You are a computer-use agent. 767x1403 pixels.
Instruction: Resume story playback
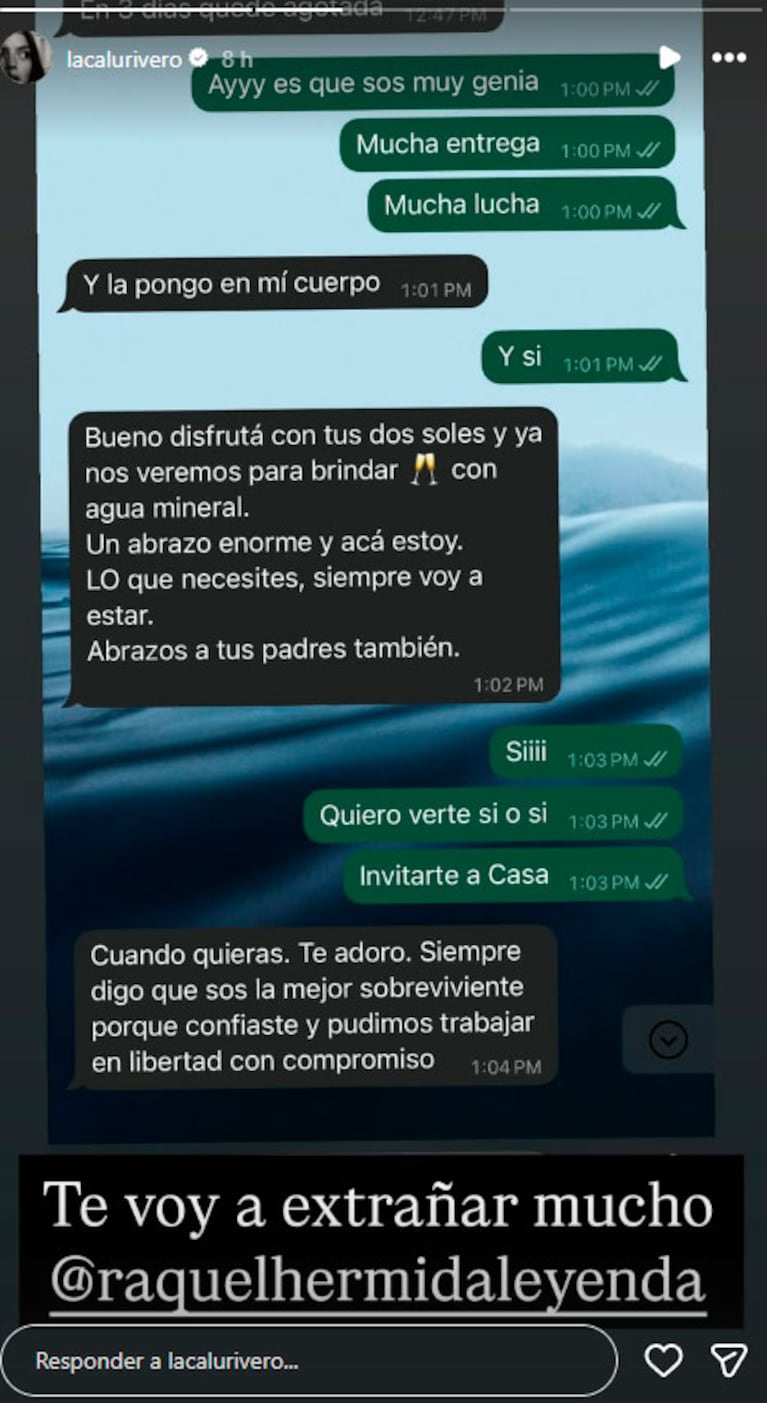[669, 58]
